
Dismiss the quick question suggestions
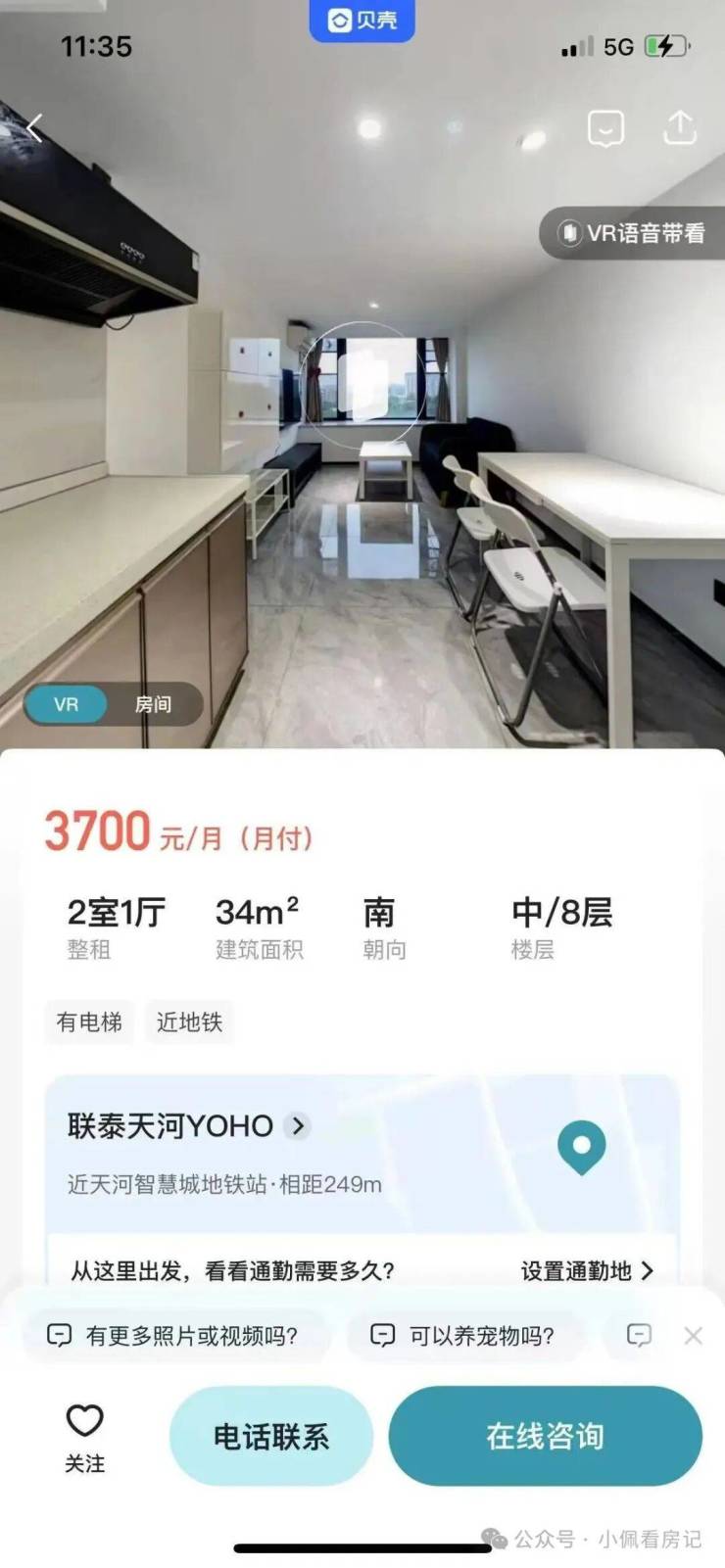693,1335
